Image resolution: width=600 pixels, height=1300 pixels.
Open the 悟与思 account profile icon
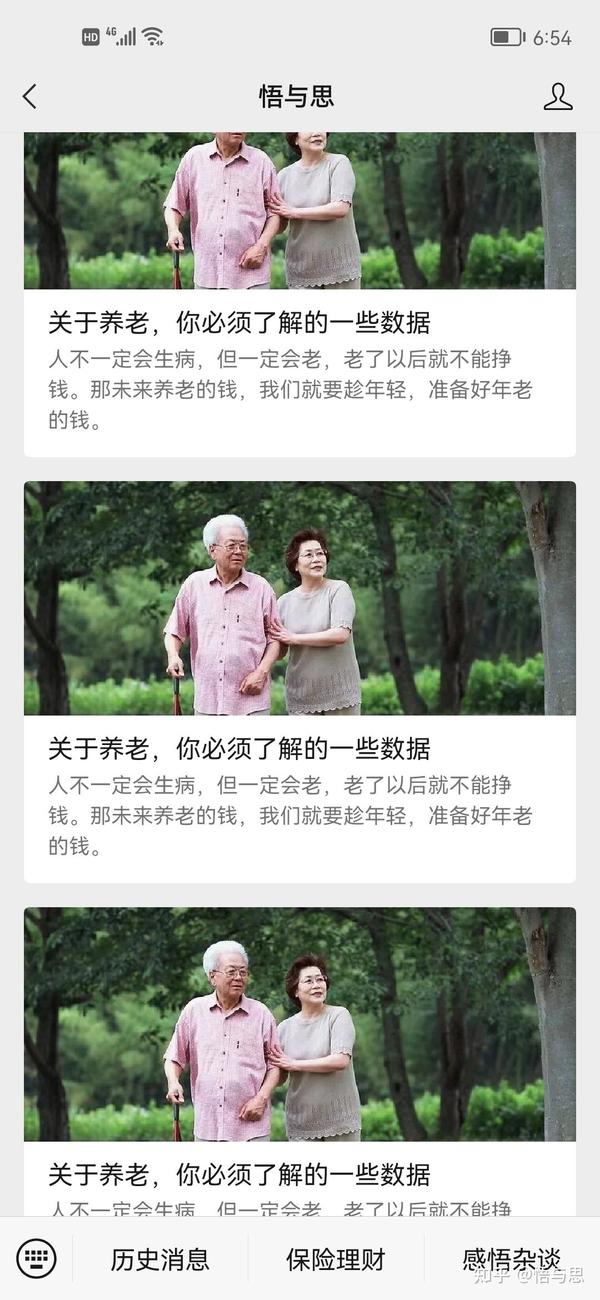(x=558, y=96)
